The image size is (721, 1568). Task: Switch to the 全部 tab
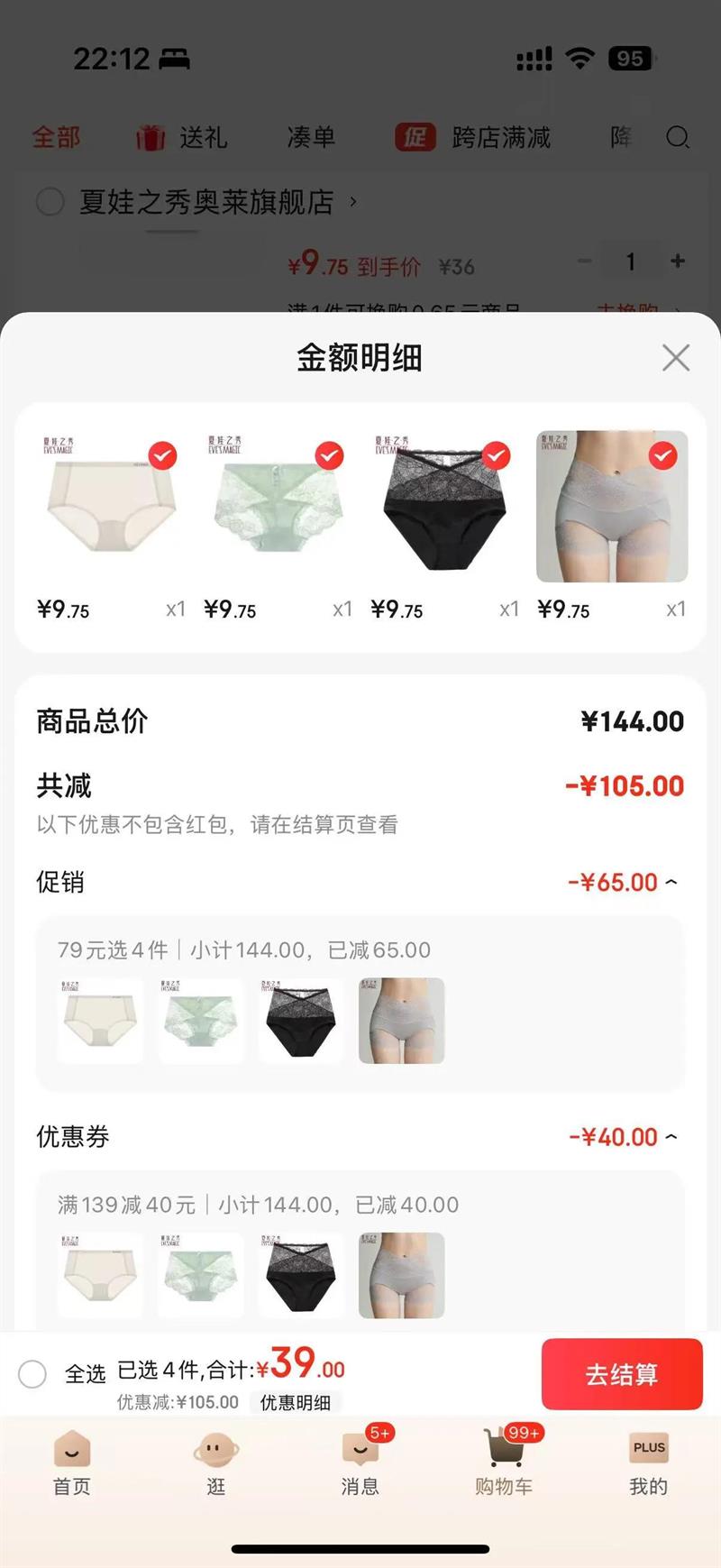[x=56, y=138]
